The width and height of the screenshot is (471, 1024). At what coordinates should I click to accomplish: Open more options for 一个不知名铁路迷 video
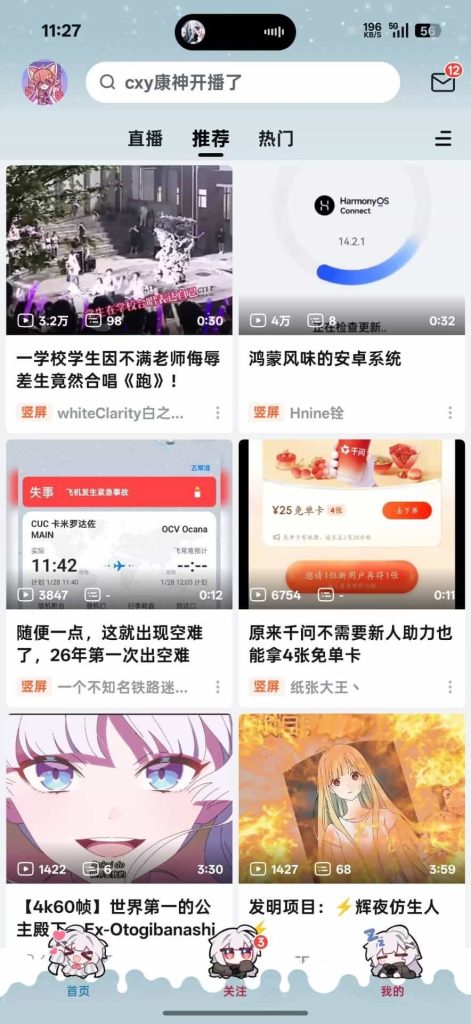tap(218, 687)
